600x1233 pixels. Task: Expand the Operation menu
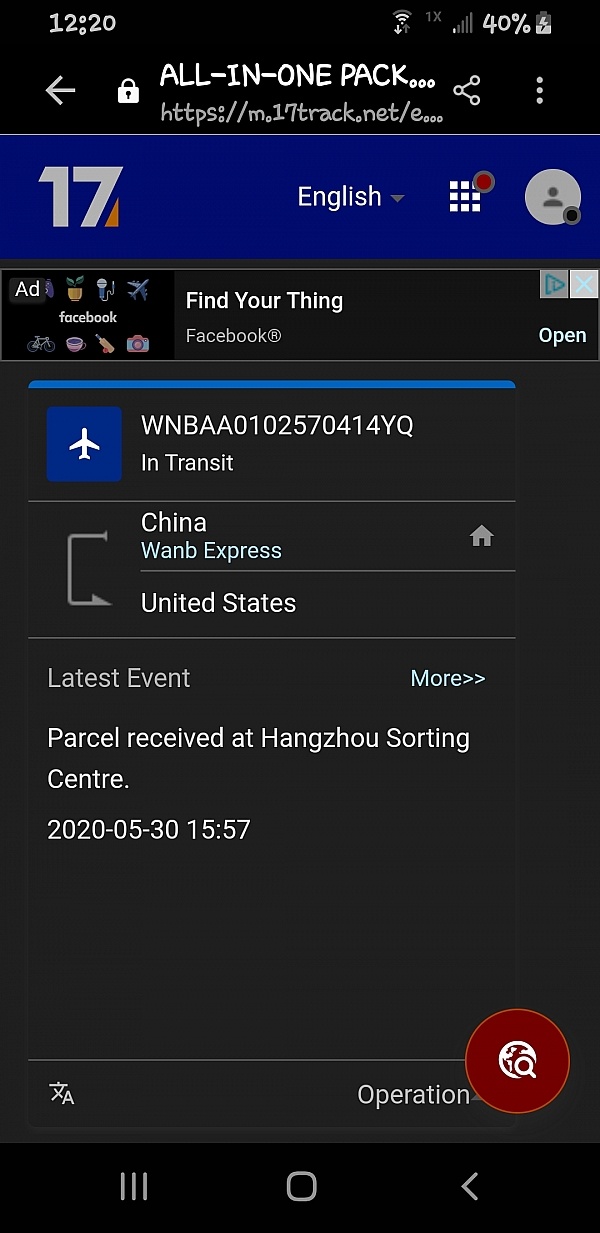[413, 1095]
